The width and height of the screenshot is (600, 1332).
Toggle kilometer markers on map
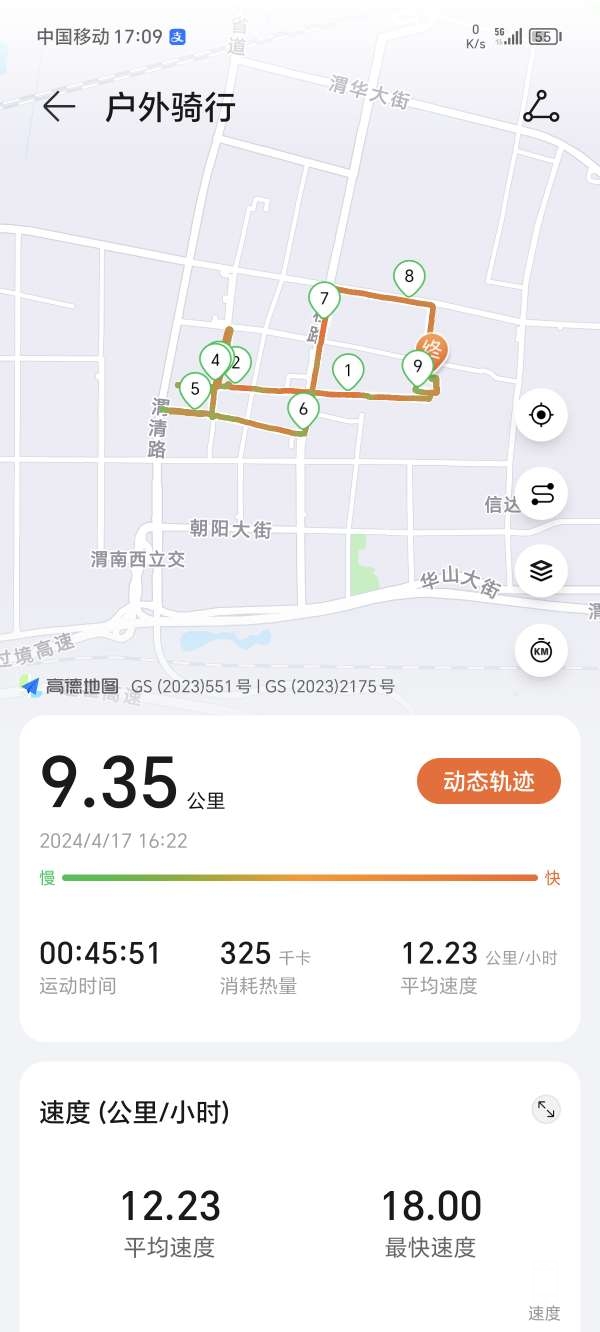click(541, 651)
